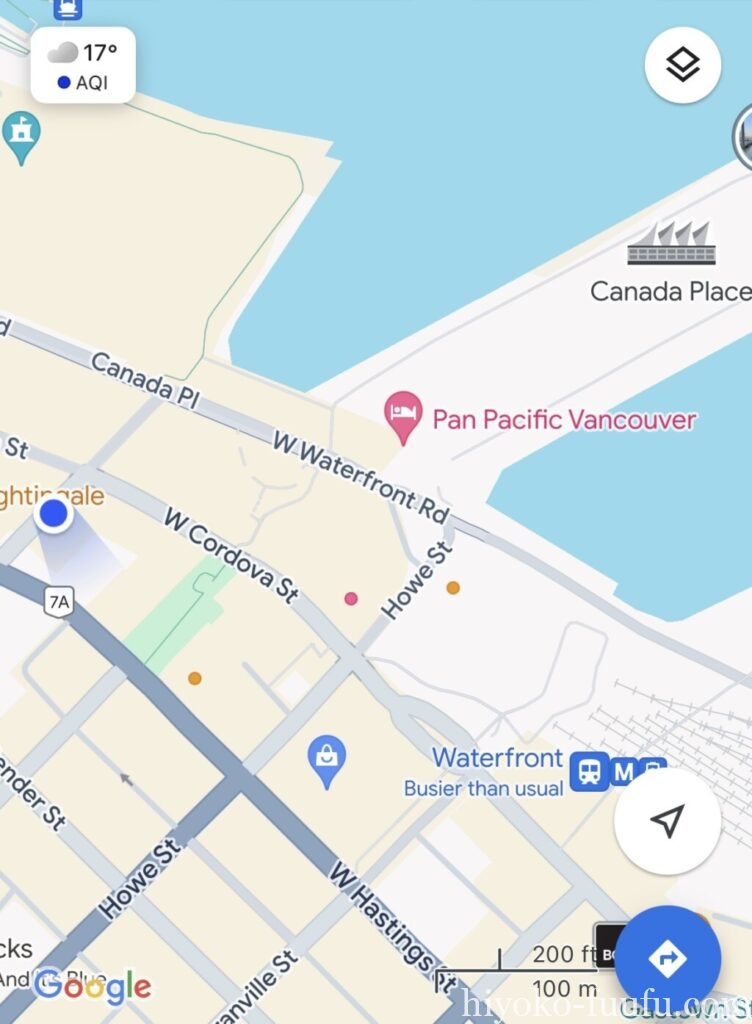Open the Canada Place landmark
Screen dimensions: 752x1024
pyautogui.click(x=672, y=245)
